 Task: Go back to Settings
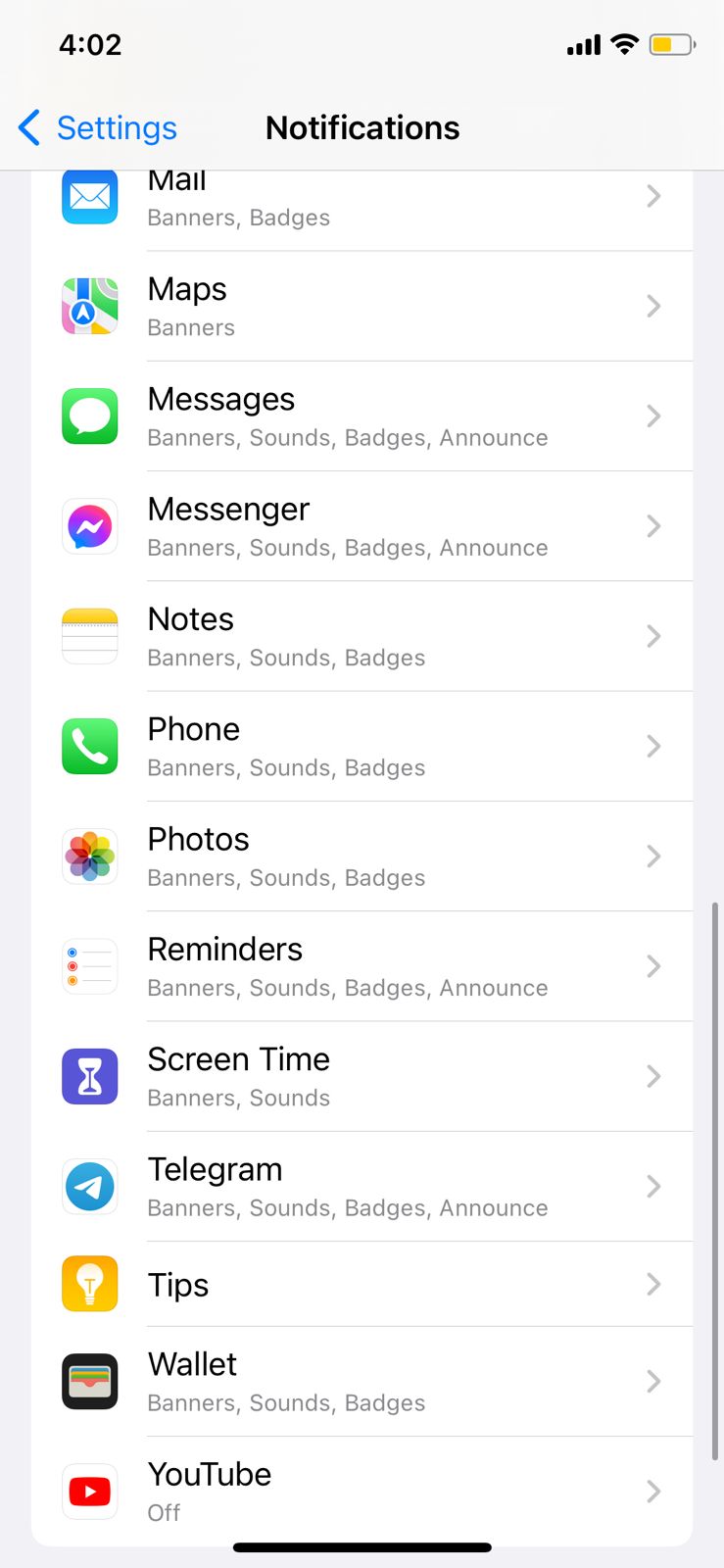coord(98,127)
